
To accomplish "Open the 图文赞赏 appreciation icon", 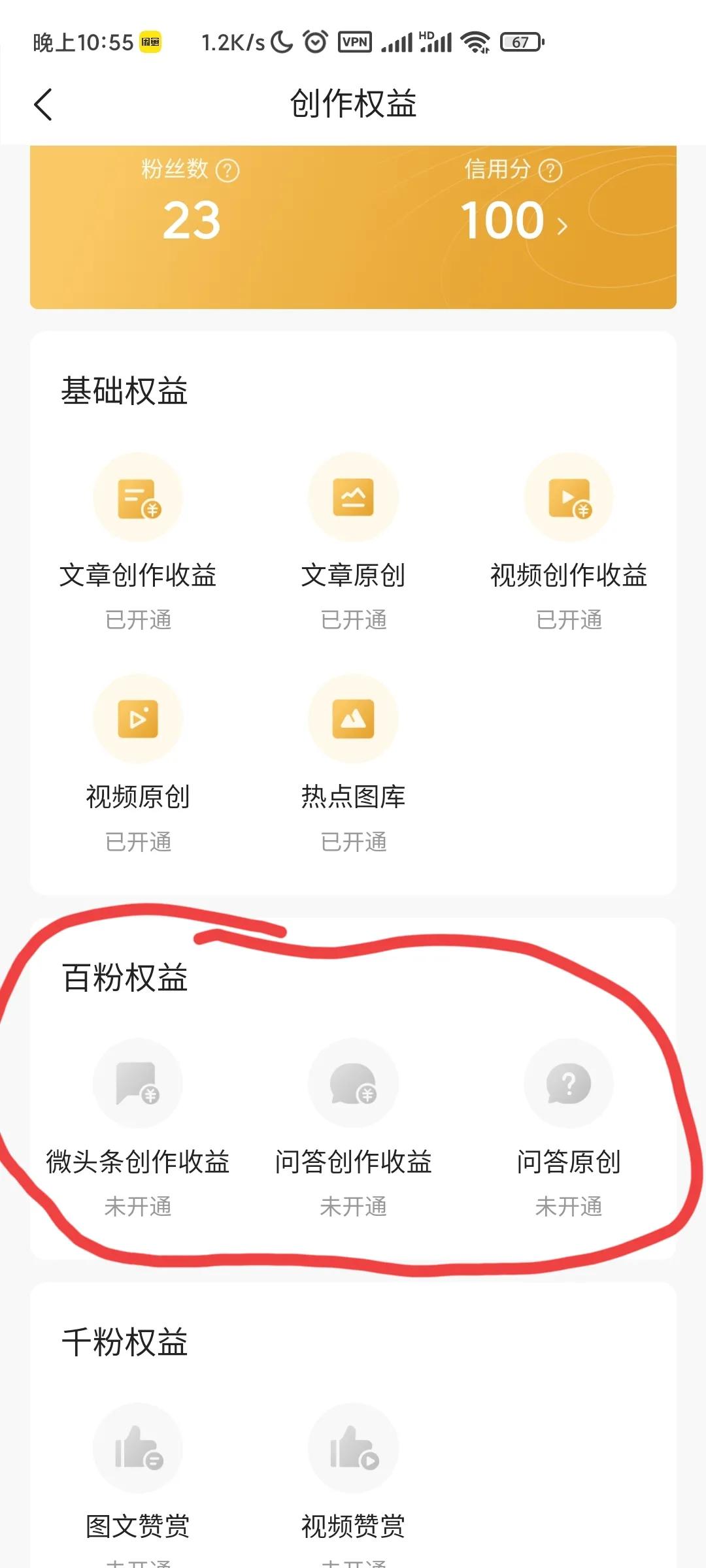I will pos(137,1448).
